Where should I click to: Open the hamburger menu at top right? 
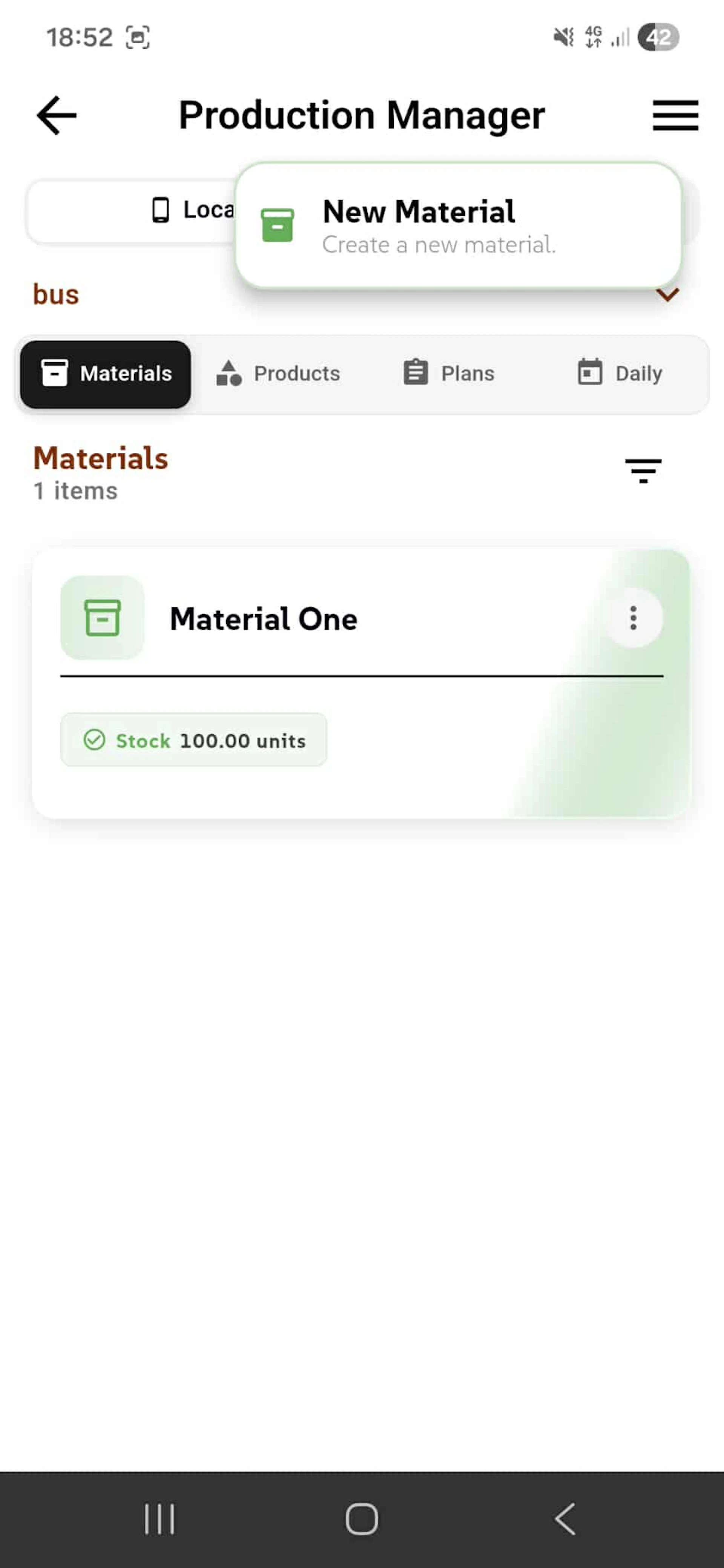[675, 116]
